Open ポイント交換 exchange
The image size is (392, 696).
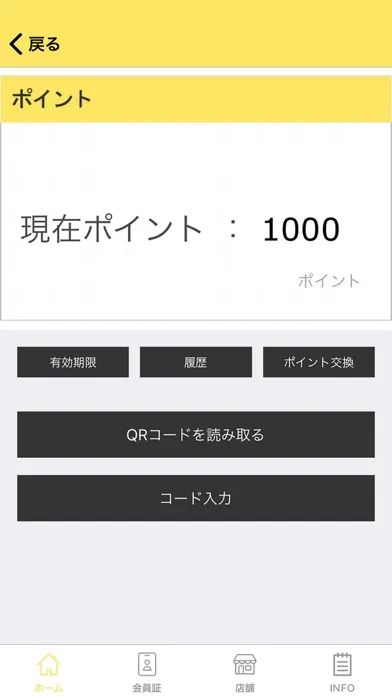[x=319, y=362]
